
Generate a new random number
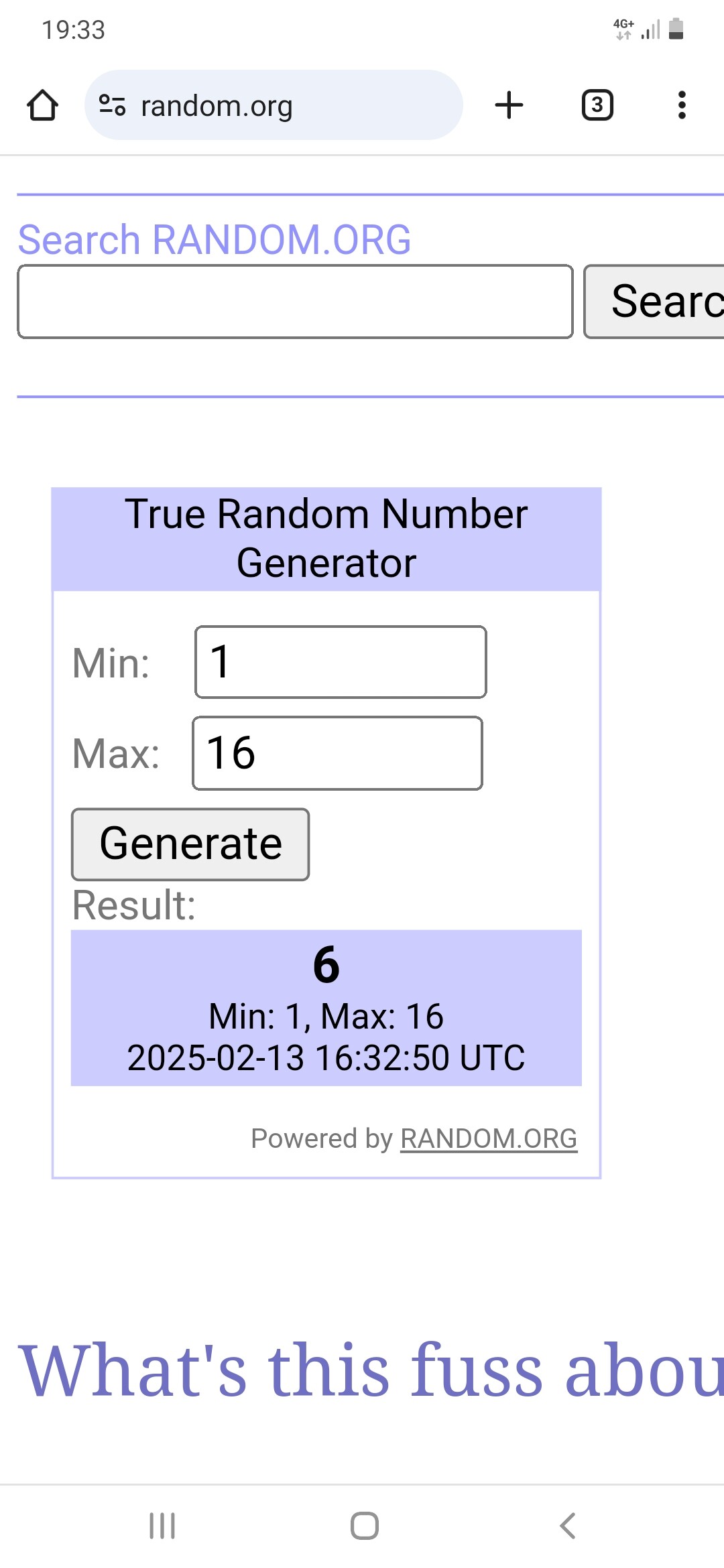190,844
